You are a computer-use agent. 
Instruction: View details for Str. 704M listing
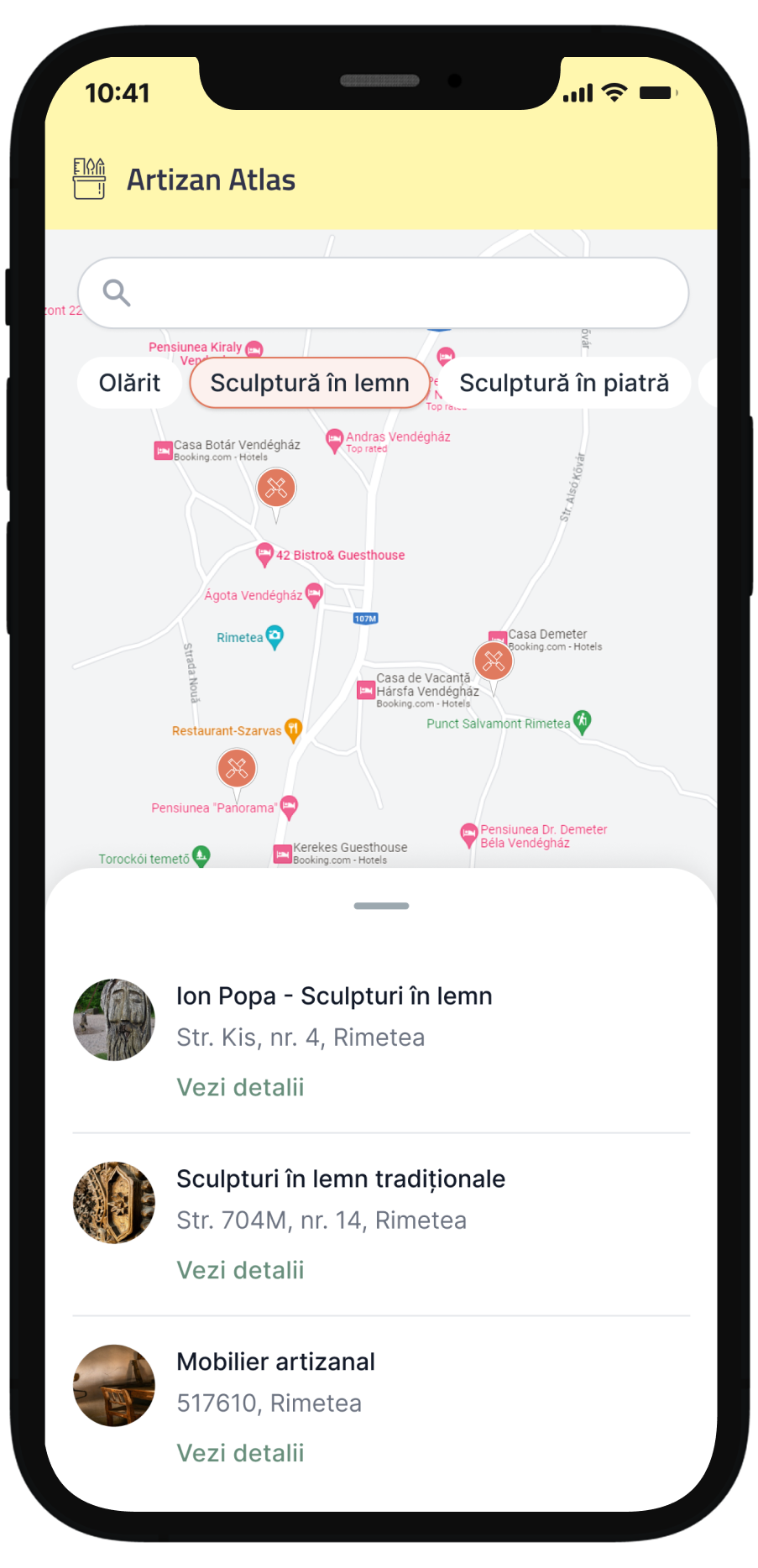point(240,1270)
